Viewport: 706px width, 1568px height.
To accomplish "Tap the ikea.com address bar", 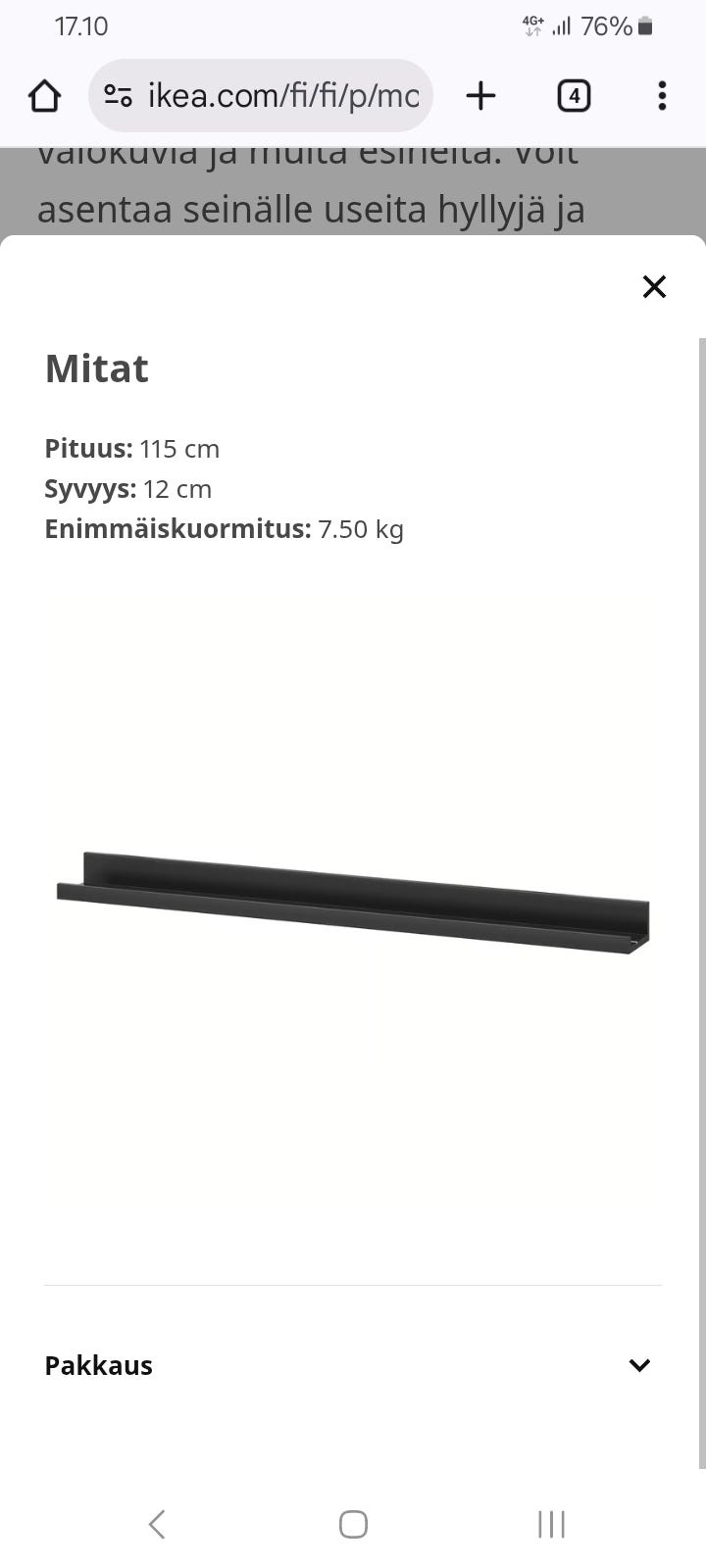I will coord(282,96).
